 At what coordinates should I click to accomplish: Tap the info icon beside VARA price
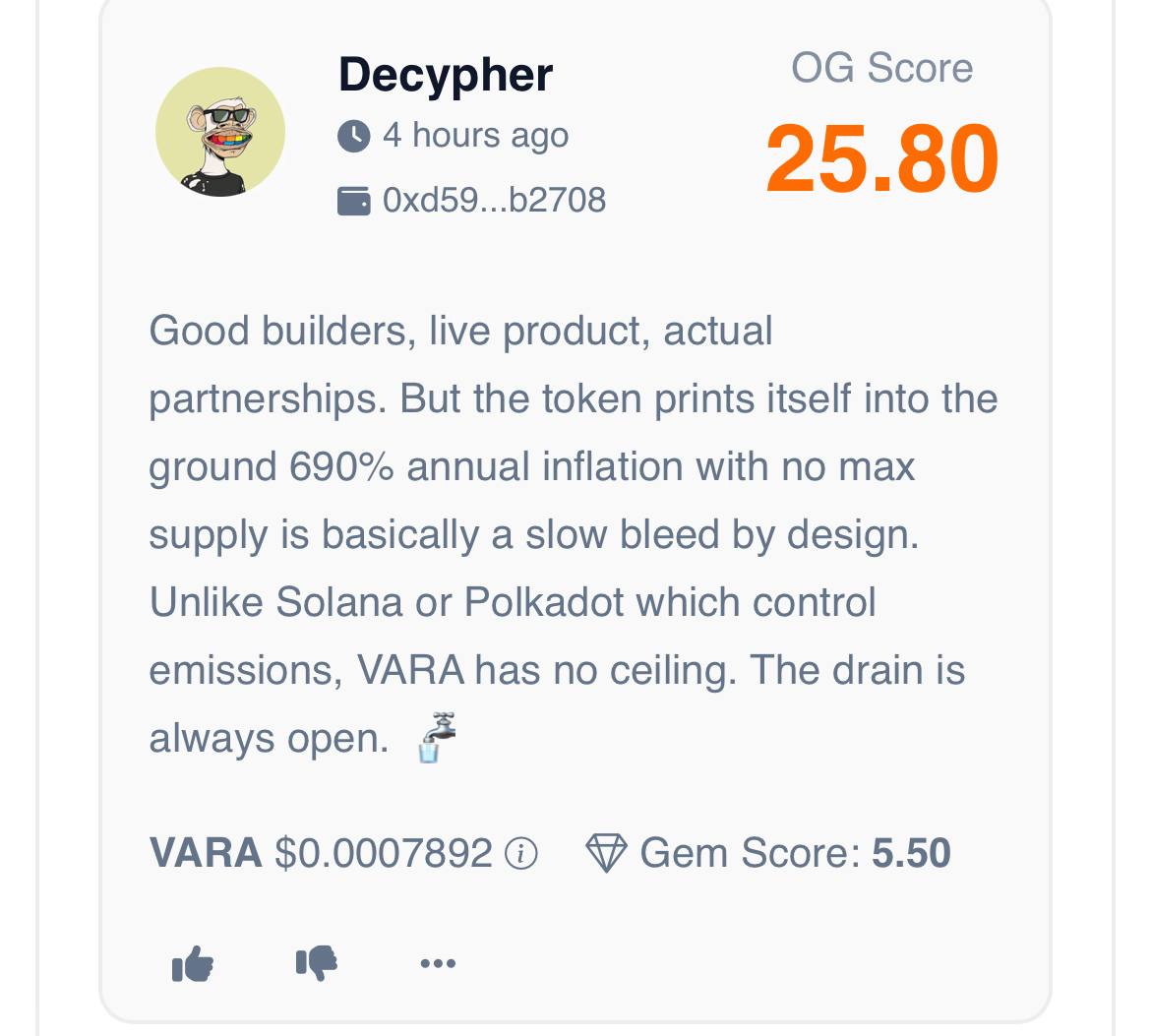click(x=520, y=853)
